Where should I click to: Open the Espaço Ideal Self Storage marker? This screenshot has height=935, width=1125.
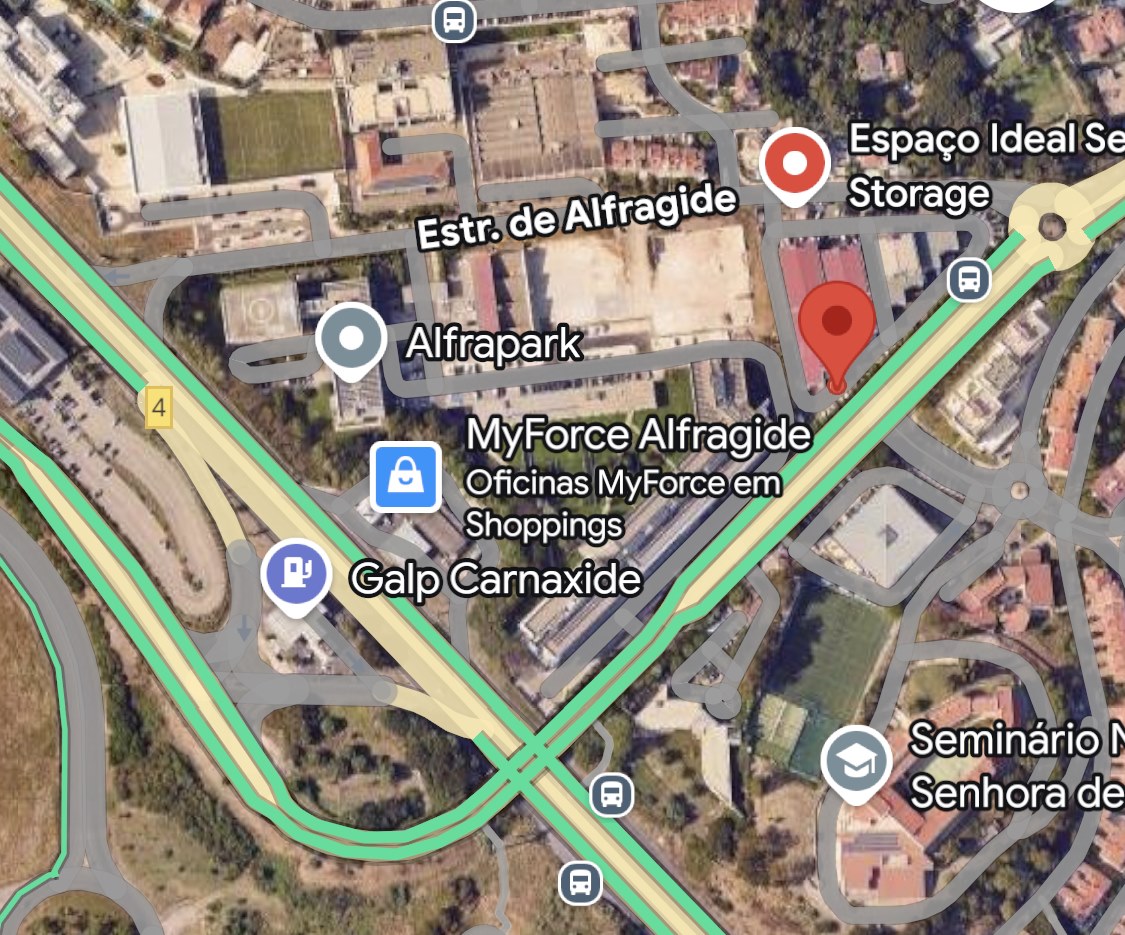pos(795,164)
